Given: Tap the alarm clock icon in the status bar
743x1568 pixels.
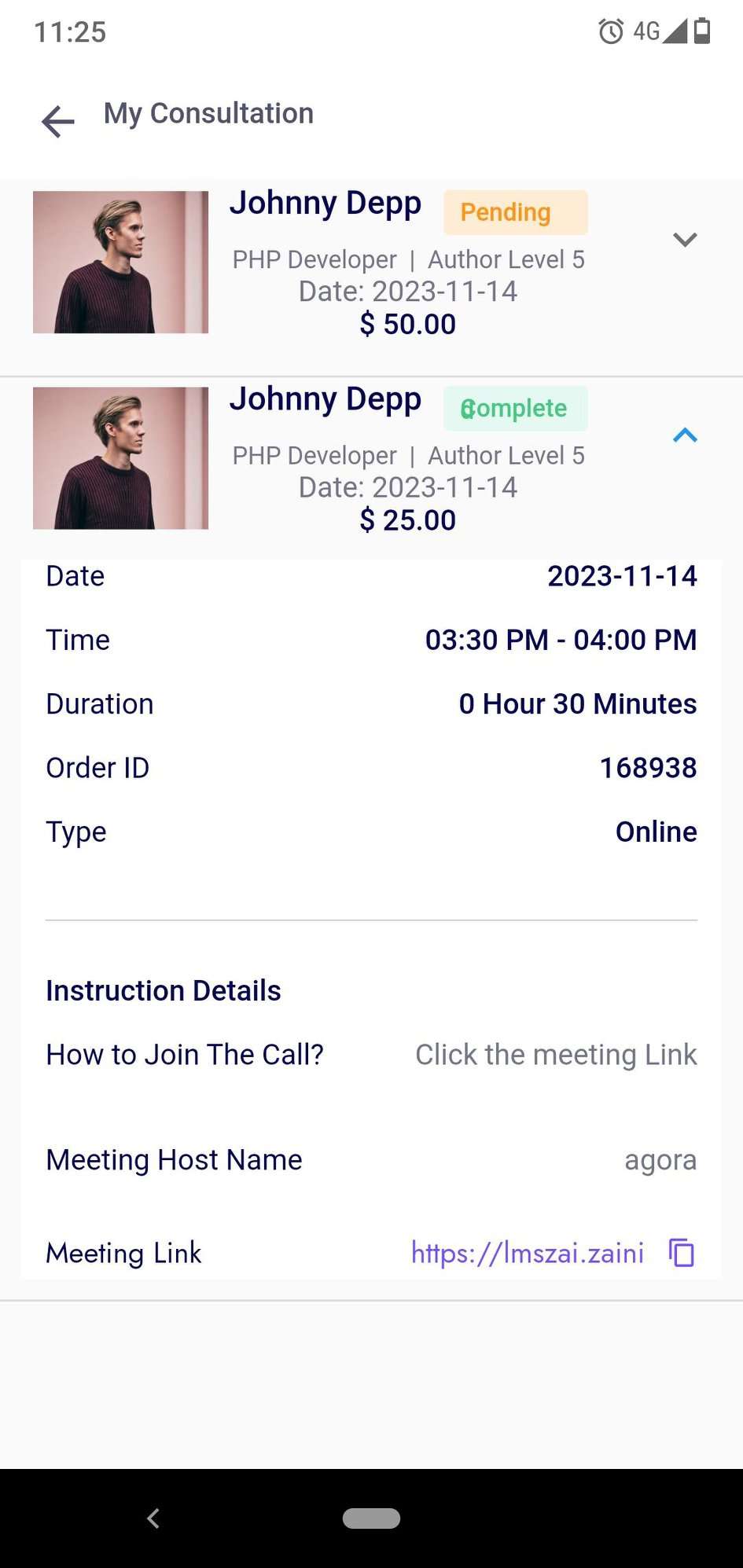Looking at the screenshot, I should [609, 31].
